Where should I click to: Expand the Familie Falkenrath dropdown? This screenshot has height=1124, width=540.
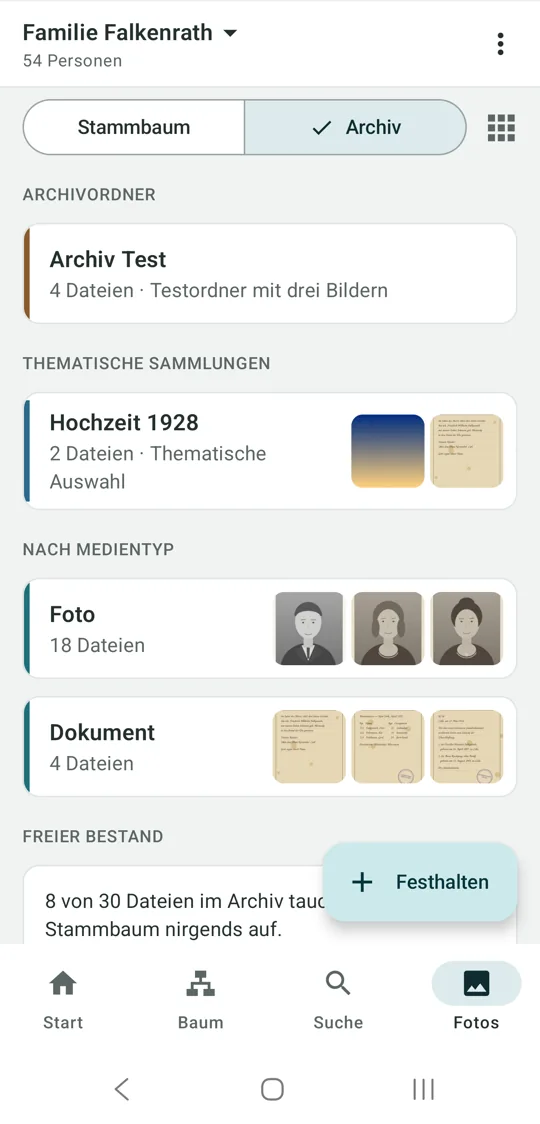click(130, 33)
